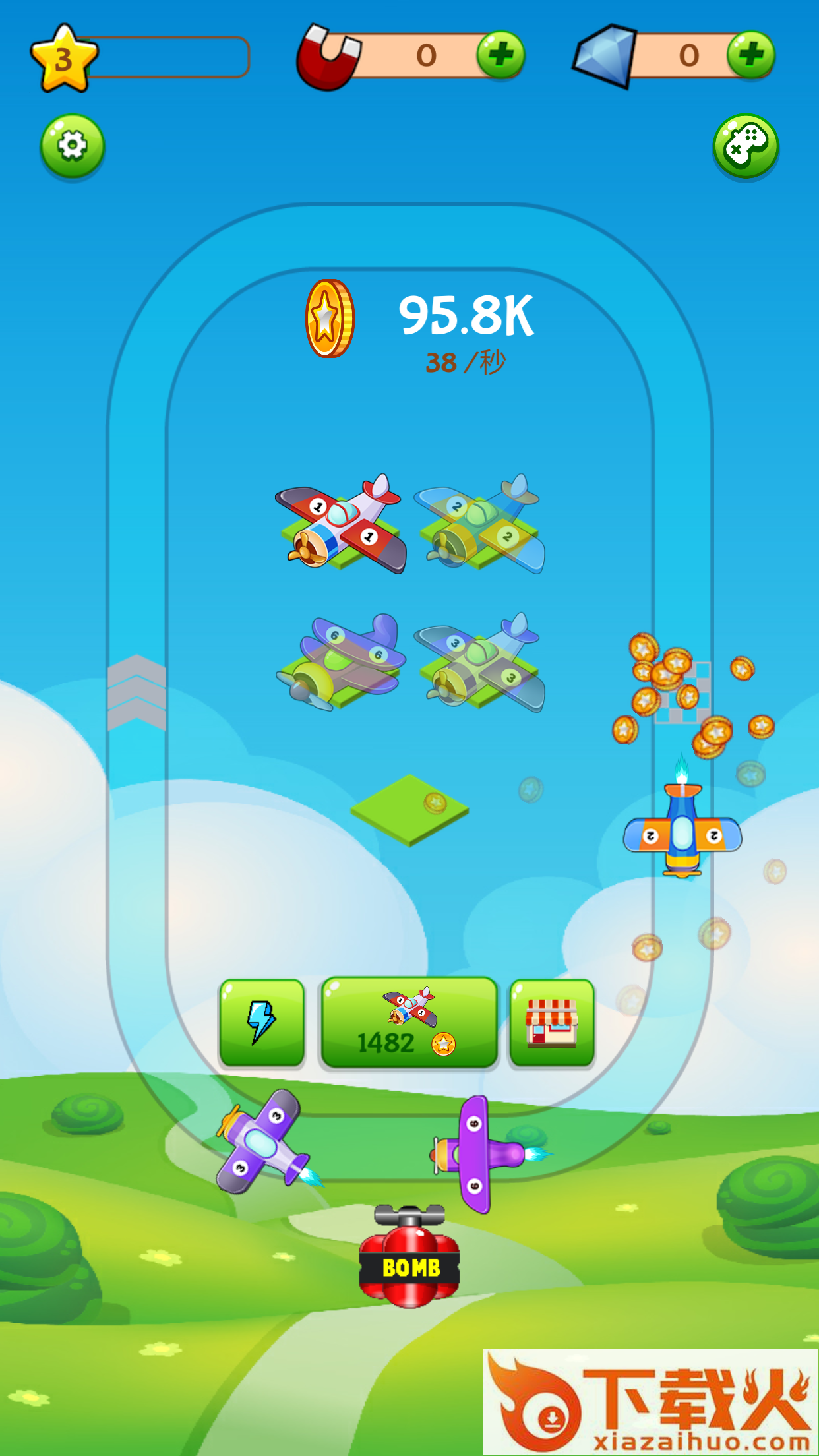Open the shop store
The height and width of the screenshot is (1456, 819).
552,1023
